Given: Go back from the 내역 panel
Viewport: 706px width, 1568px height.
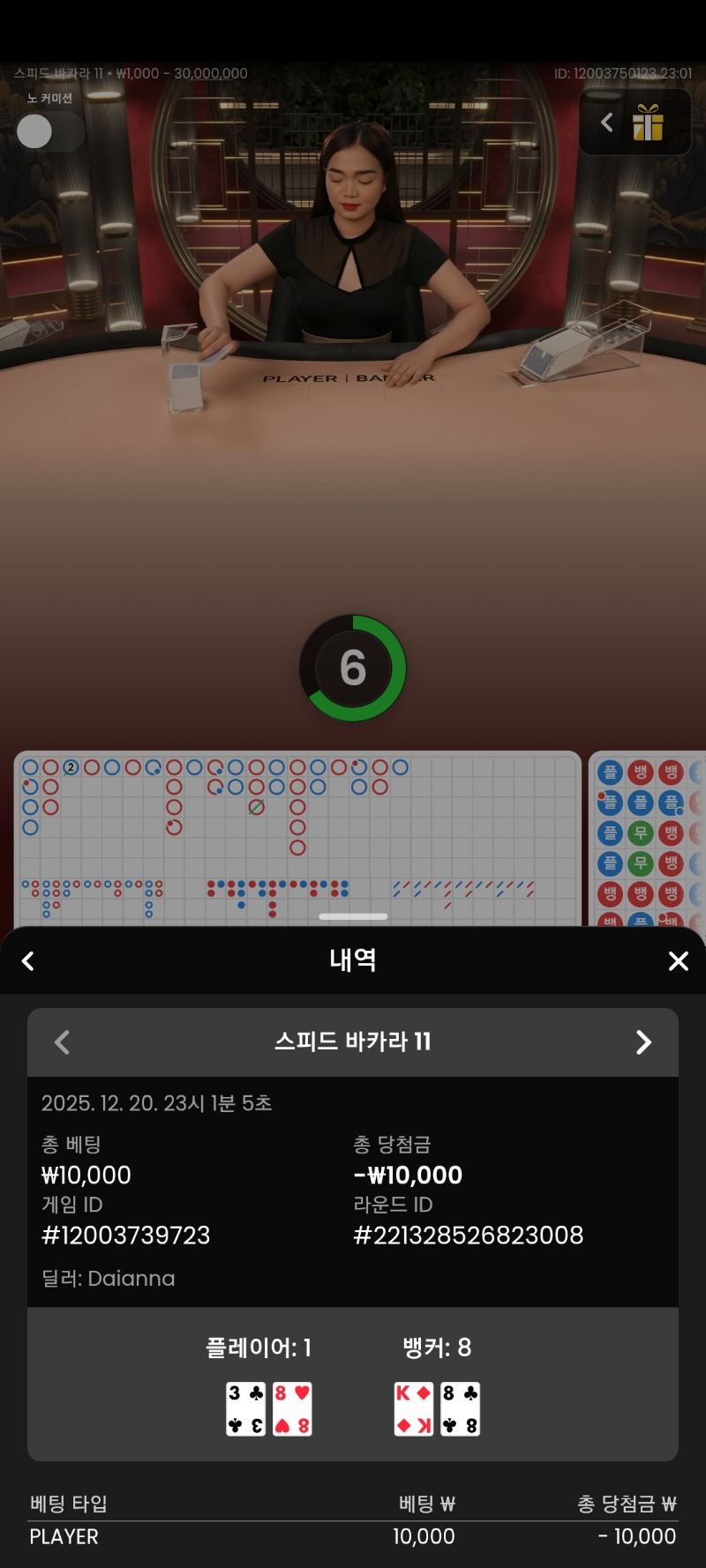Looking at the screenshot, I should pos(28,961).
